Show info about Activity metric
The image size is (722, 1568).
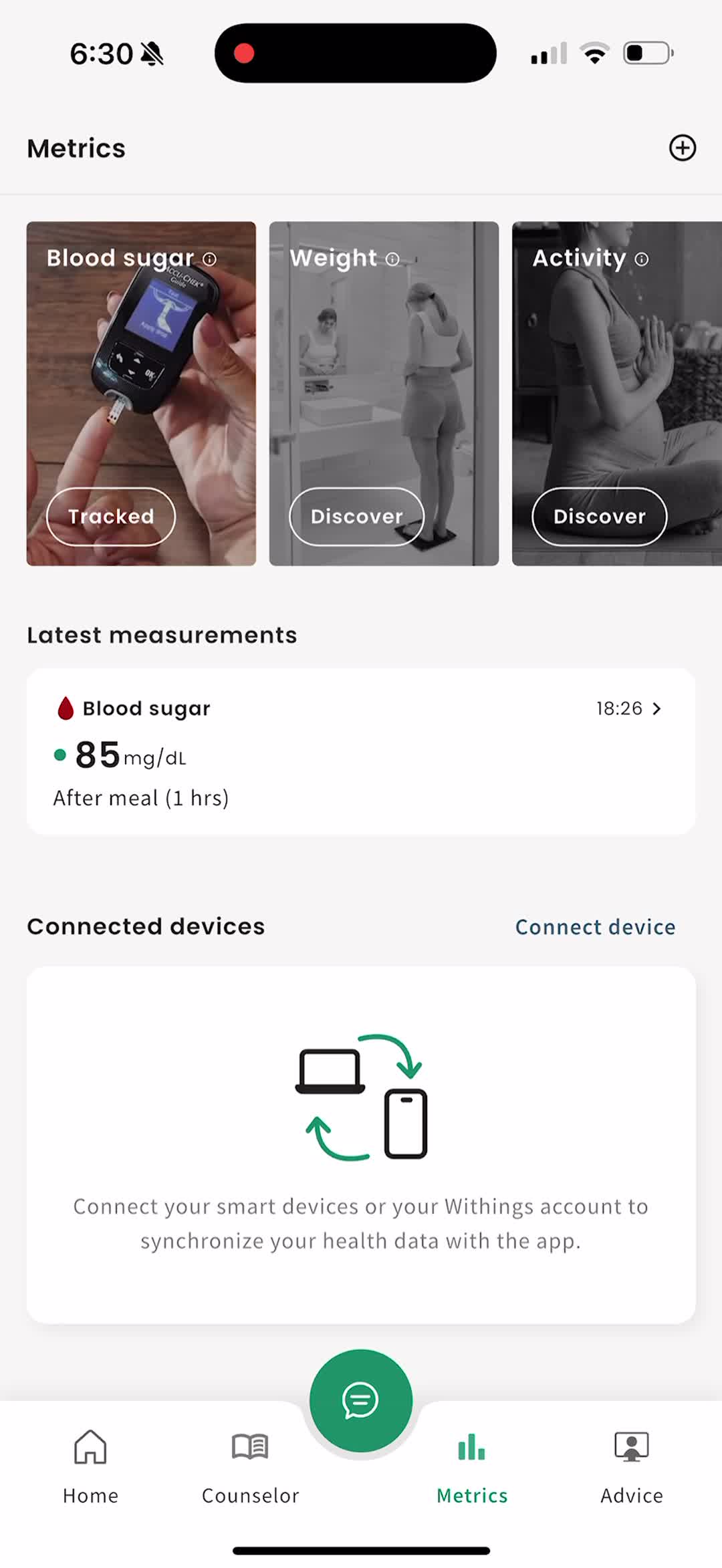tap(642, 259)
